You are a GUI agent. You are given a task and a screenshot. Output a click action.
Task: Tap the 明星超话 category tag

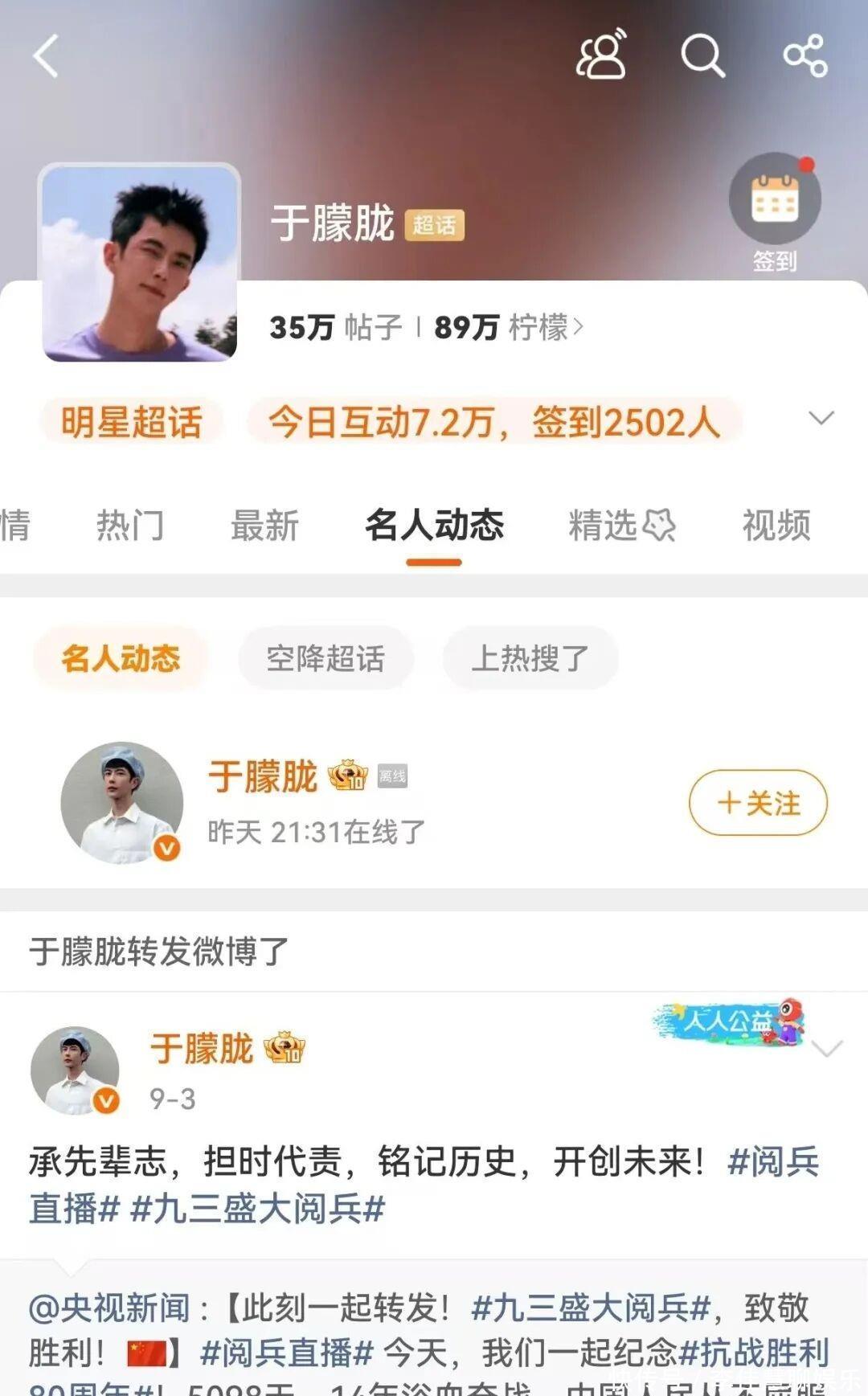[x=131, y=421]
